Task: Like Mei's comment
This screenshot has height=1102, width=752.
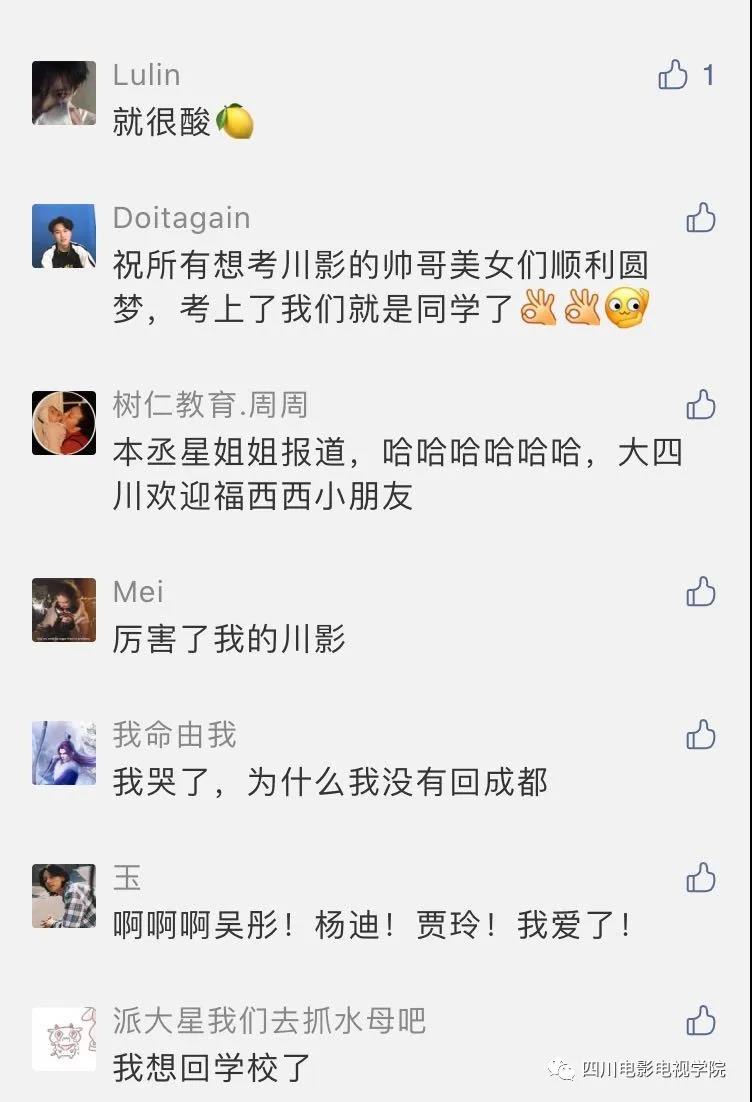Action: coord(701,591)
